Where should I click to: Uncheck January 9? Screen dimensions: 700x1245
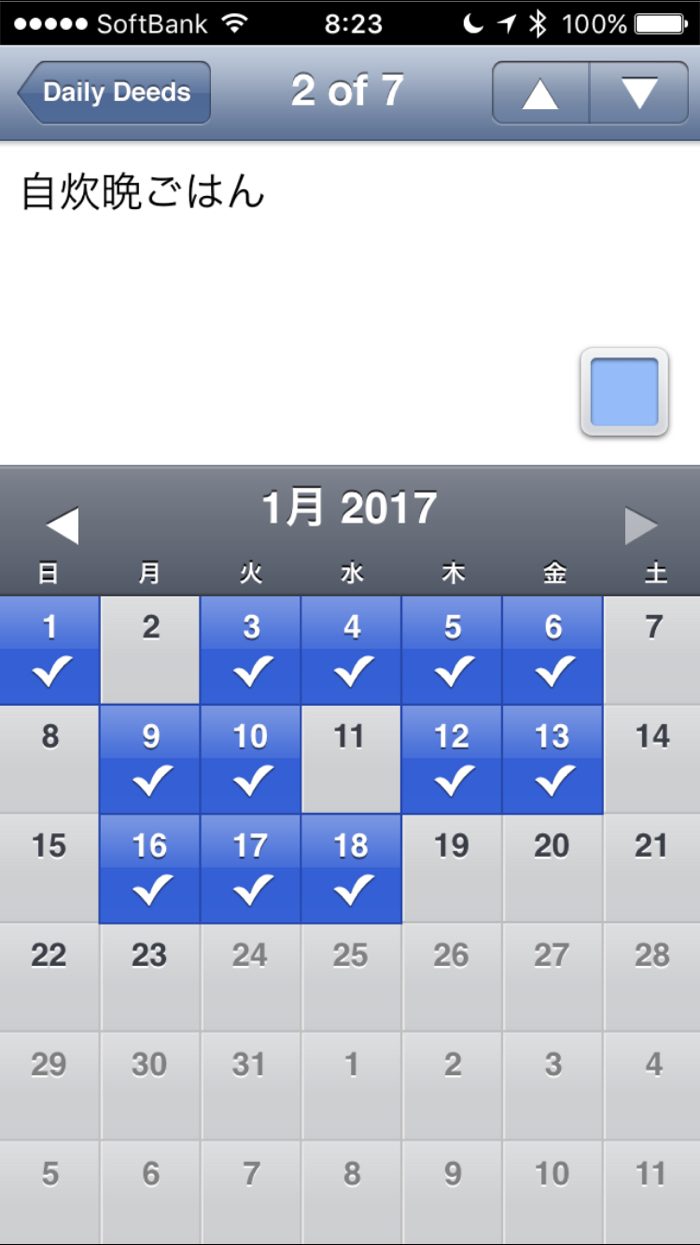(150, 759)
